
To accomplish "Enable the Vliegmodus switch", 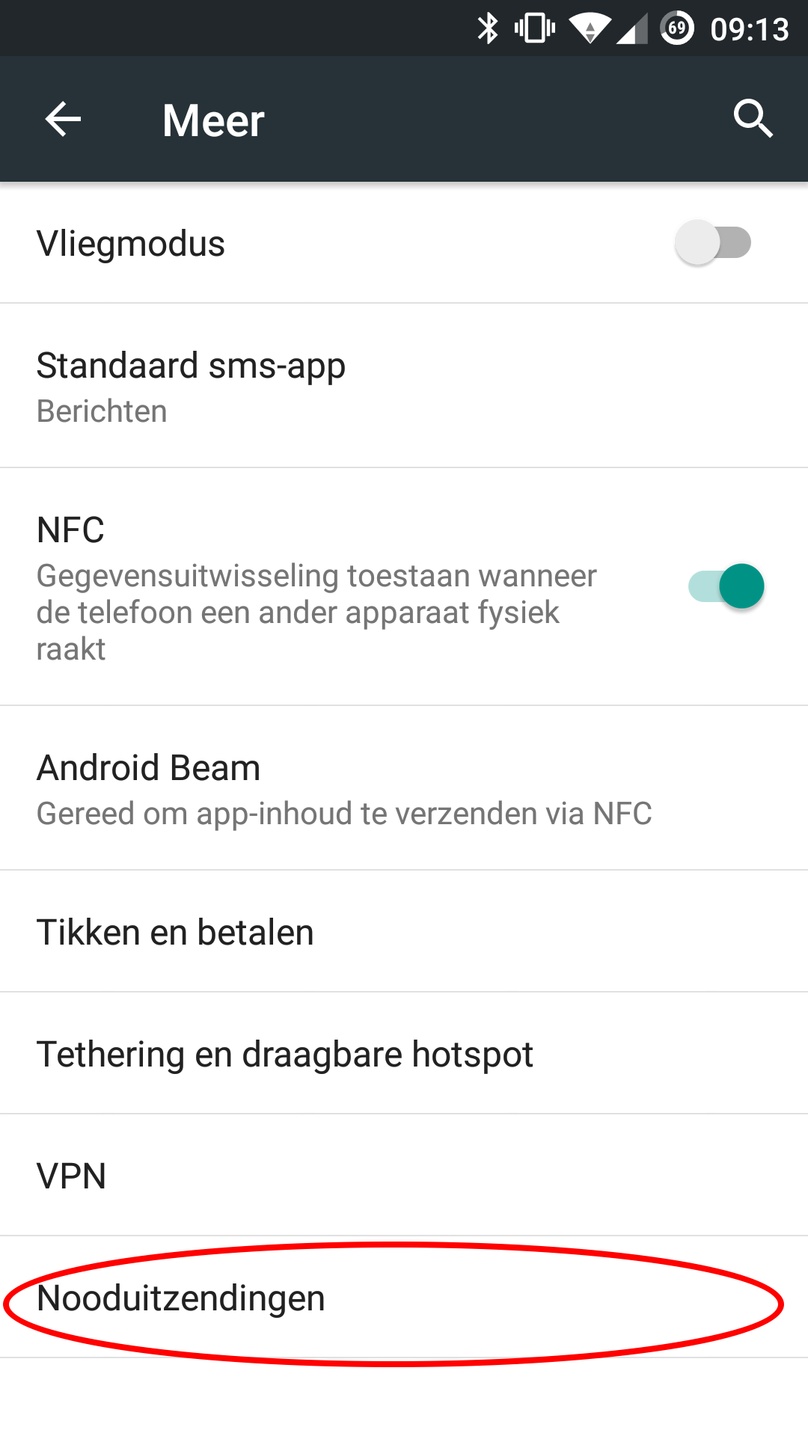I will 713,243.
